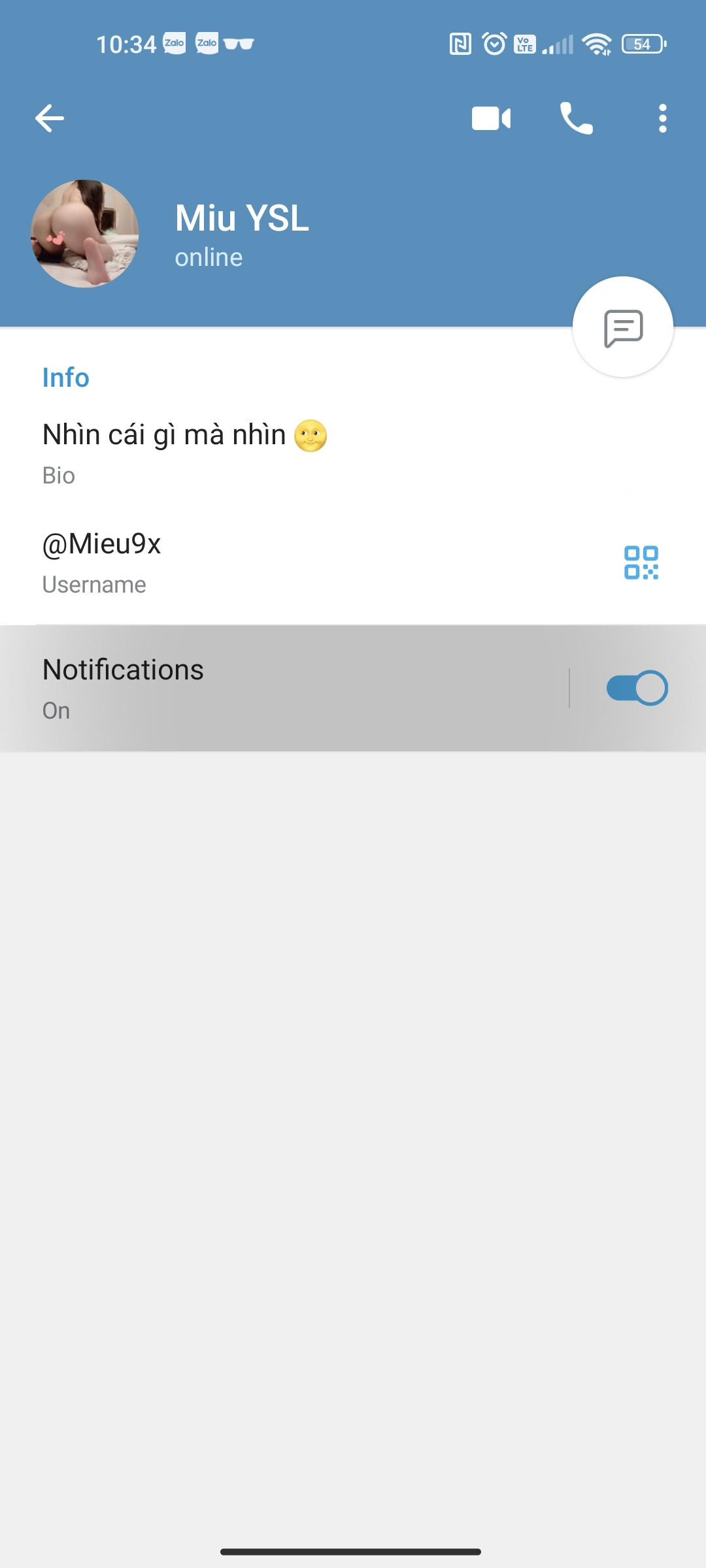This screenshot has width=706, height=1568.
Task: Tap the username @Mieu9x
Action: coord(103,544)
